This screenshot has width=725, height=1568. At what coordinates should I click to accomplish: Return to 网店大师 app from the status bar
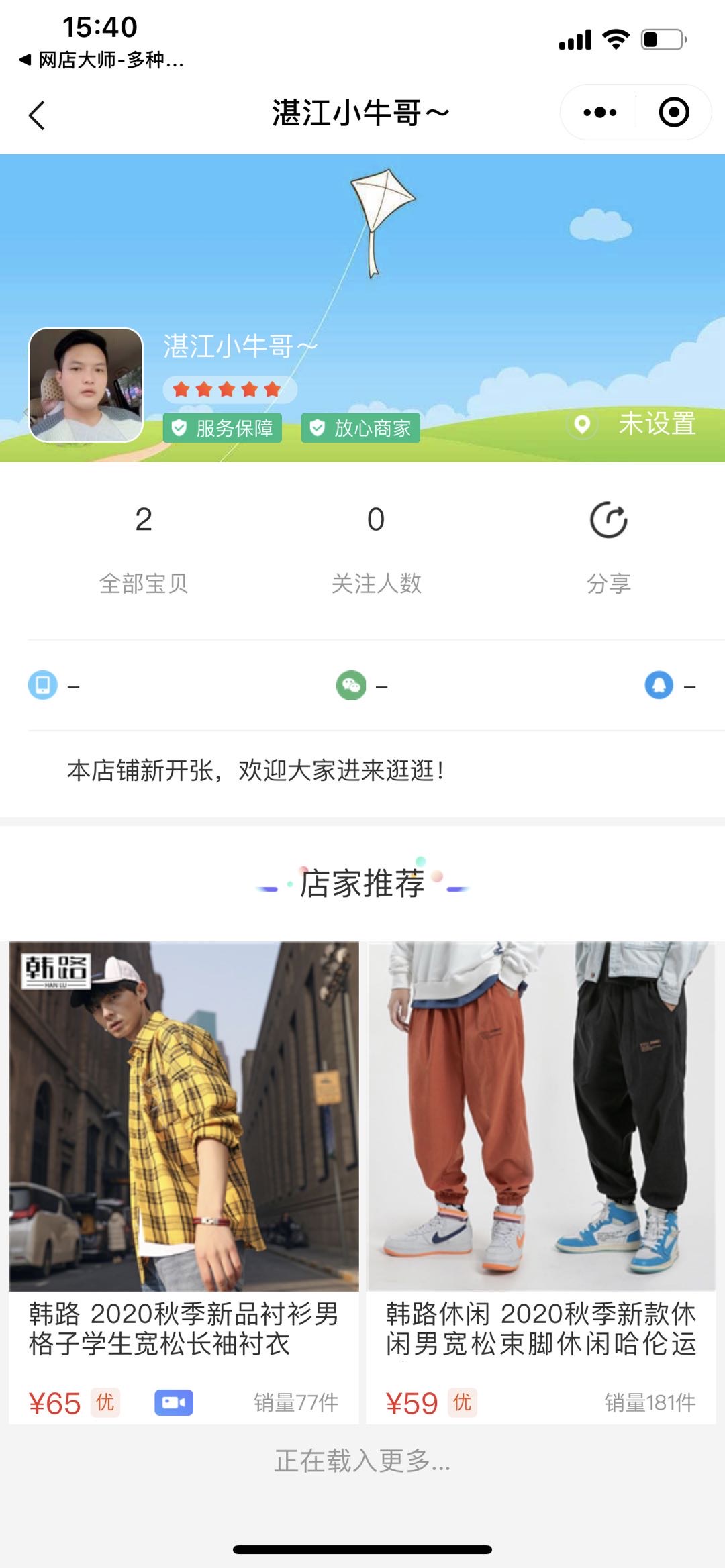pyautogui.click(x=101, y=60)
